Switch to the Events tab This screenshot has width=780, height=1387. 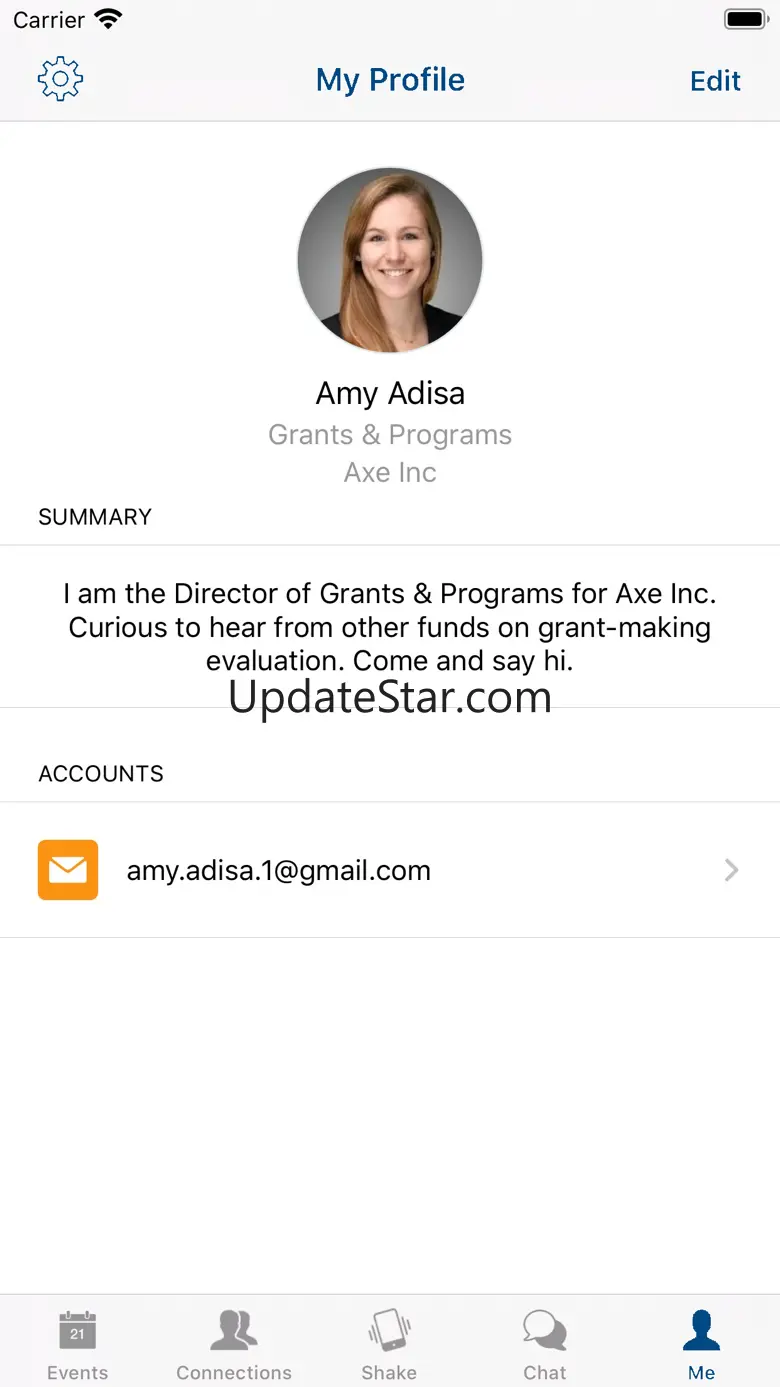[x=77, y=1344]
